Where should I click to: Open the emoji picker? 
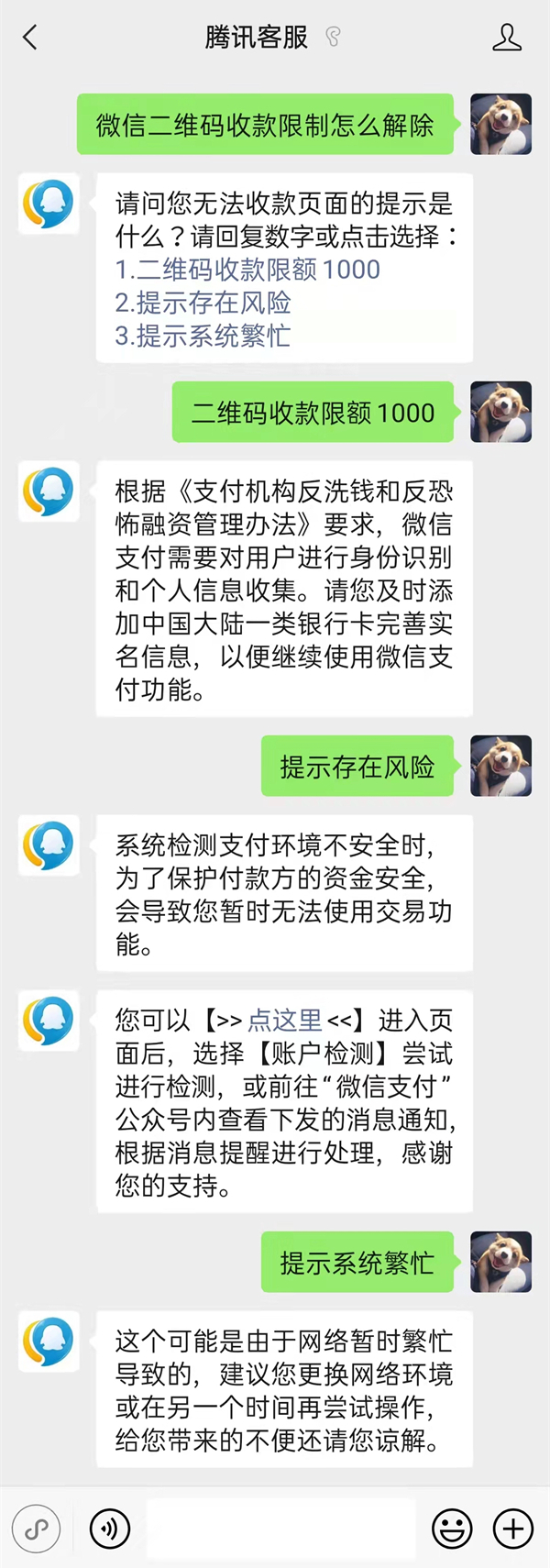coord(452,1529)
